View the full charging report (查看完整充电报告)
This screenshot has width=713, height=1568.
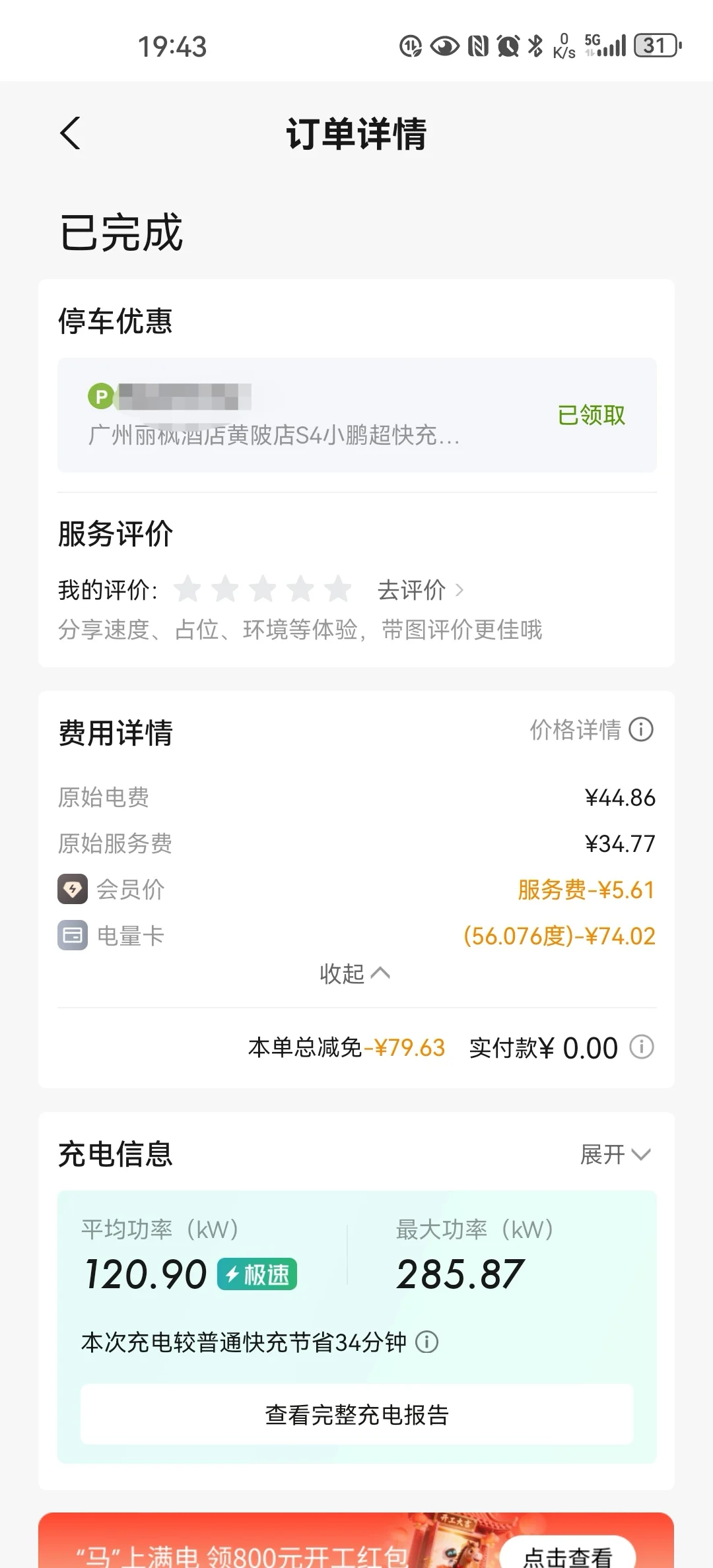point(356,1414)
